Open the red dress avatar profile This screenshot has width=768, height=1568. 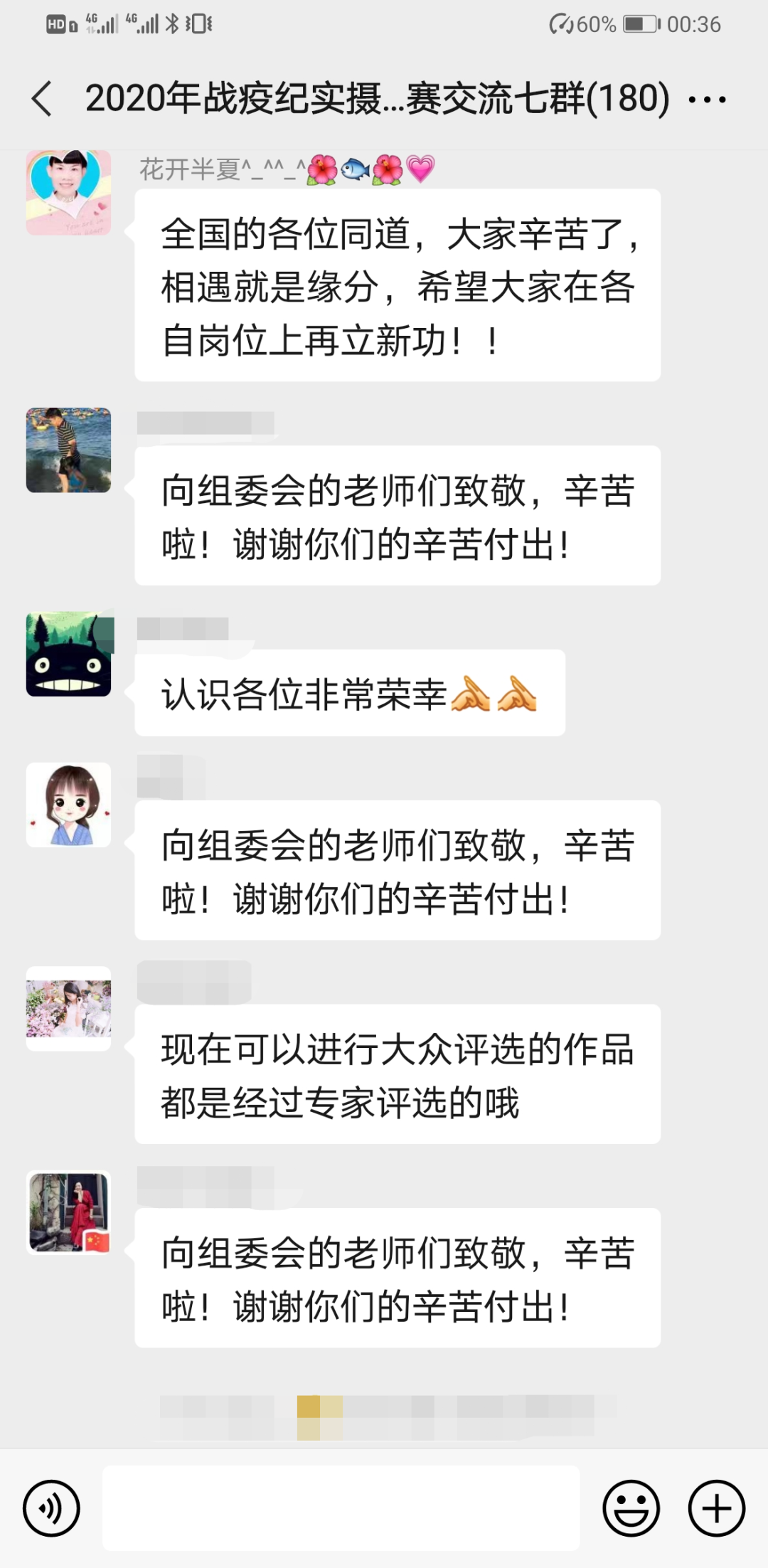[69, 1212]
